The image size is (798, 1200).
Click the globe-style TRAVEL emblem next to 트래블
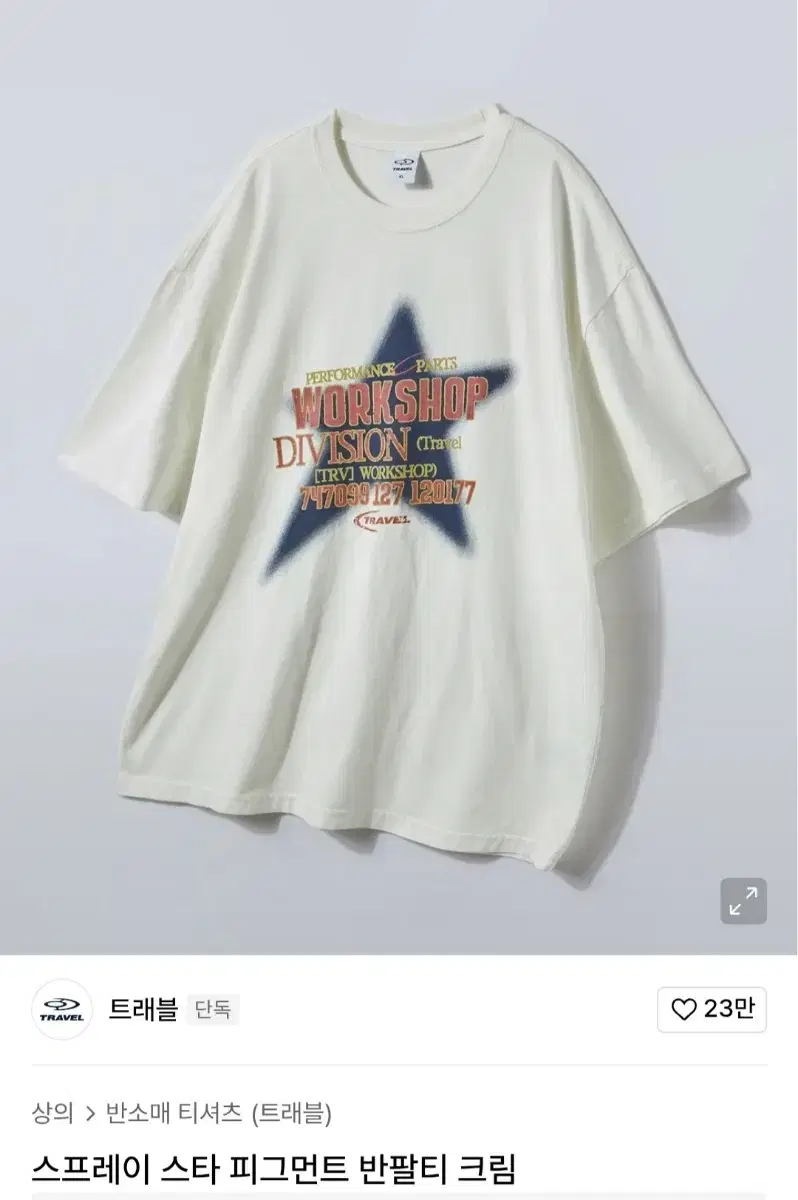[x=62, y=1012]
